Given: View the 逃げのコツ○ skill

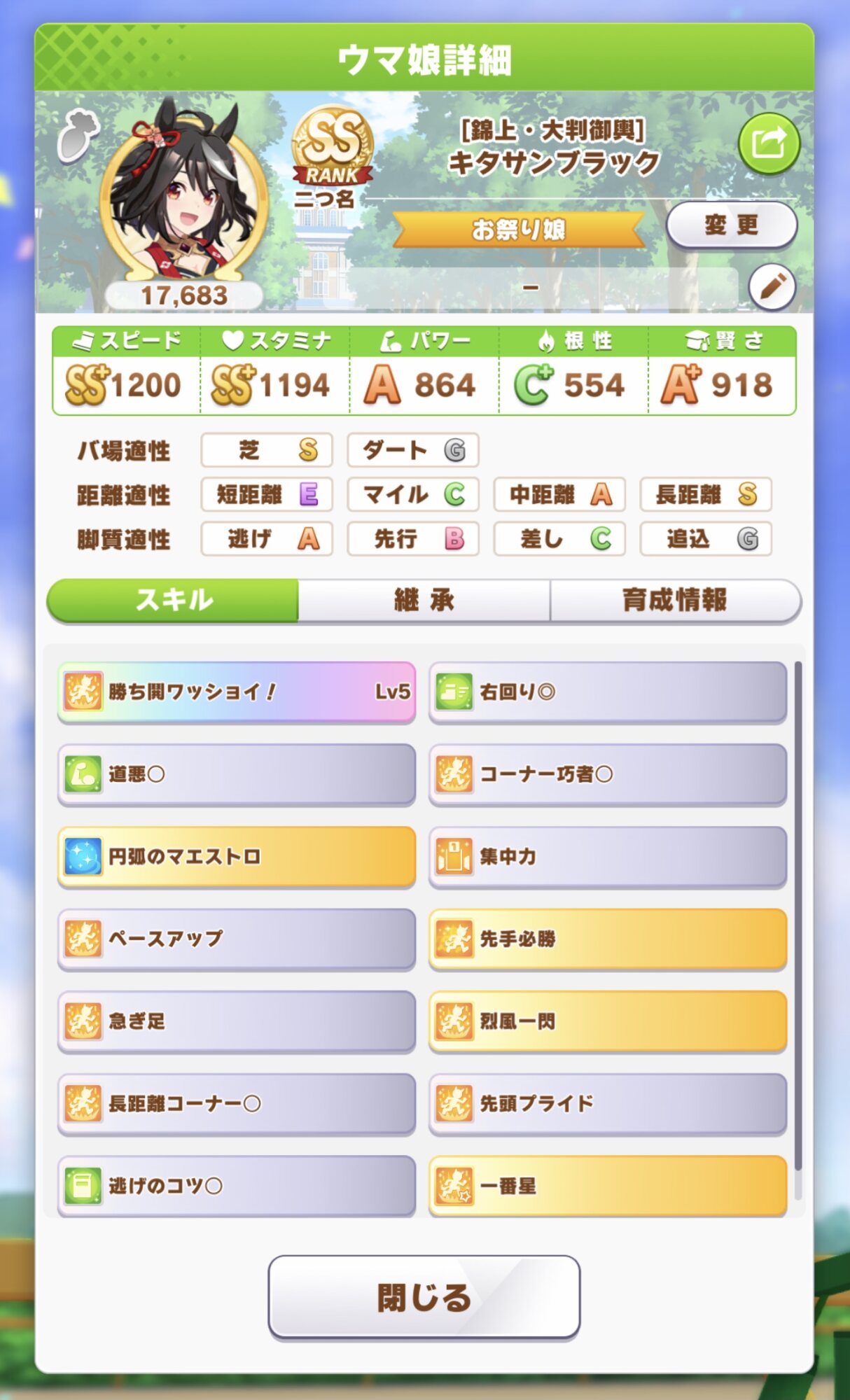Looking at the screenshot, I should tap(237, 1185).
